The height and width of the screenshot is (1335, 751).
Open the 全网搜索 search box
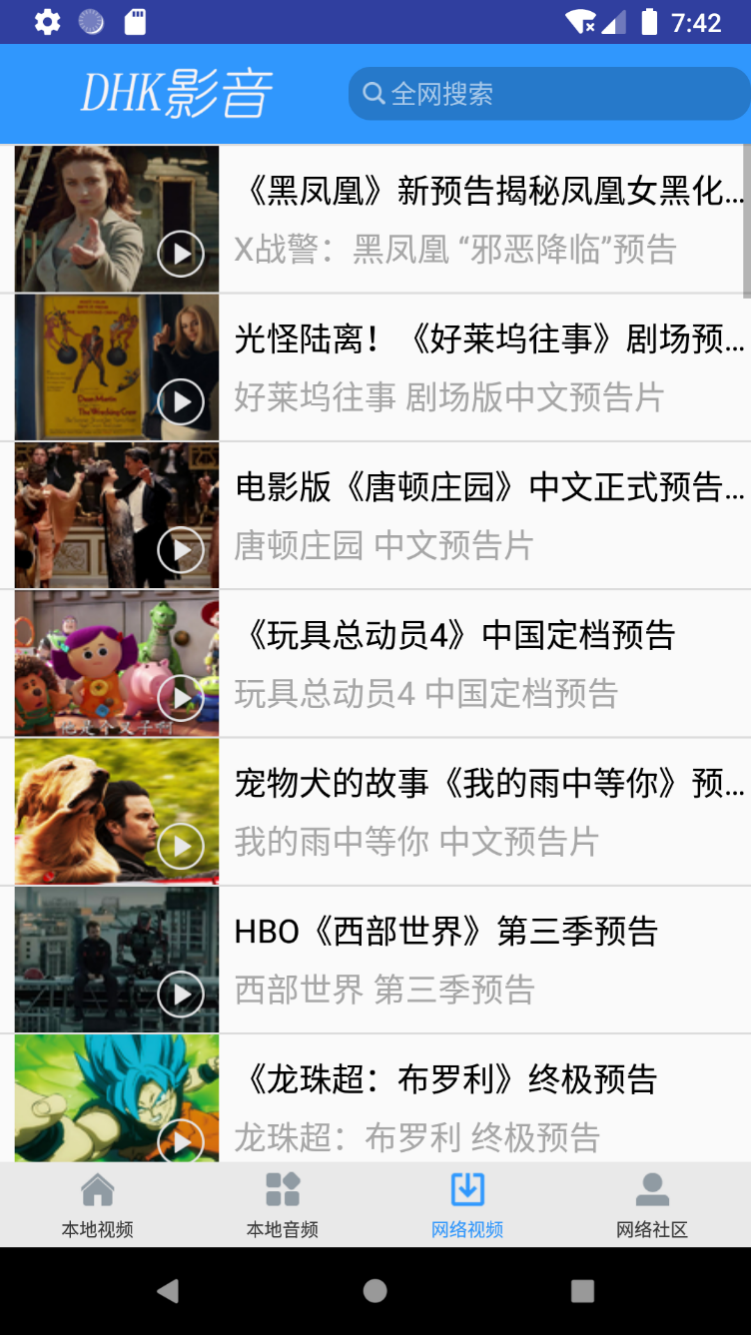[x=548, y=94]
